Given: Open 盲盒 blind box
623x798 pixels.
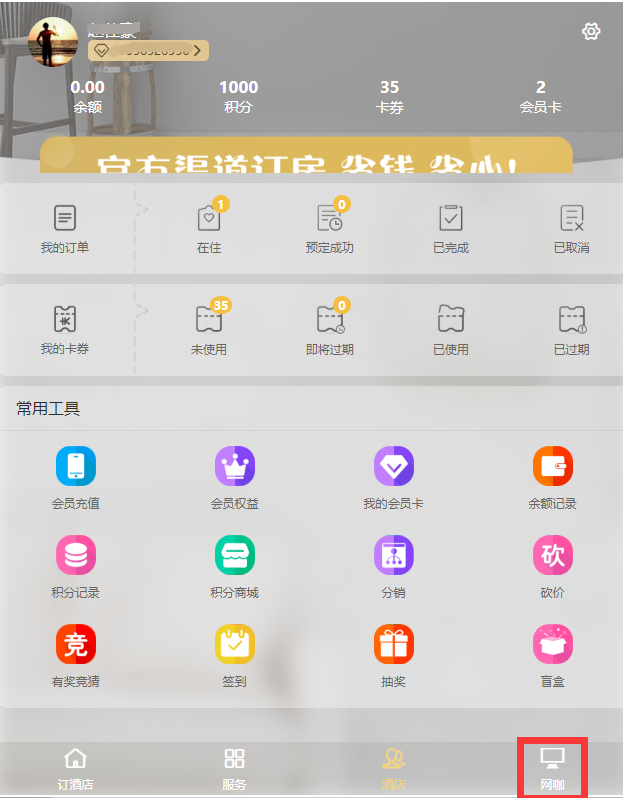Looking at the screenshot, I should [x=552, y=655].
